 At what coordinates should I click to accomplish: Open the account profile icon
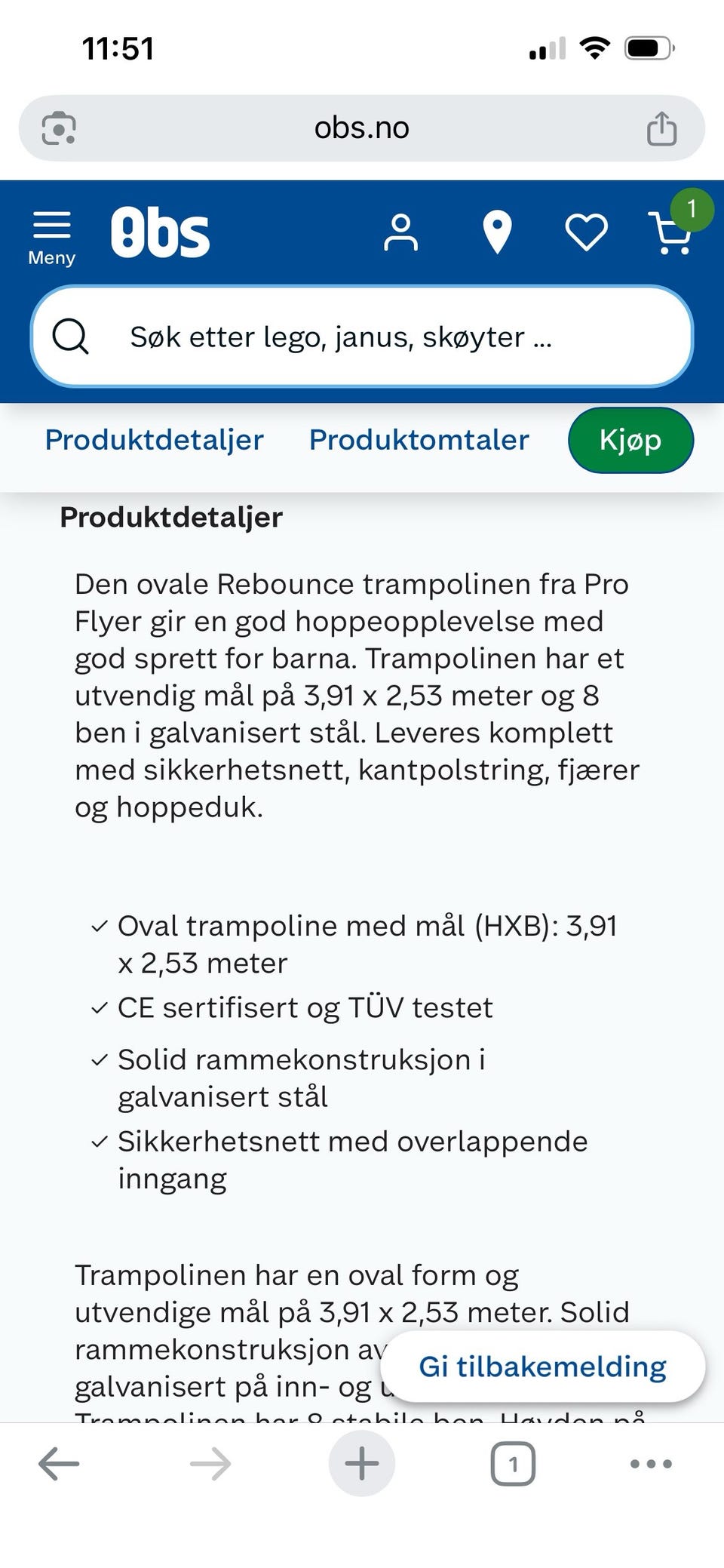400,232
